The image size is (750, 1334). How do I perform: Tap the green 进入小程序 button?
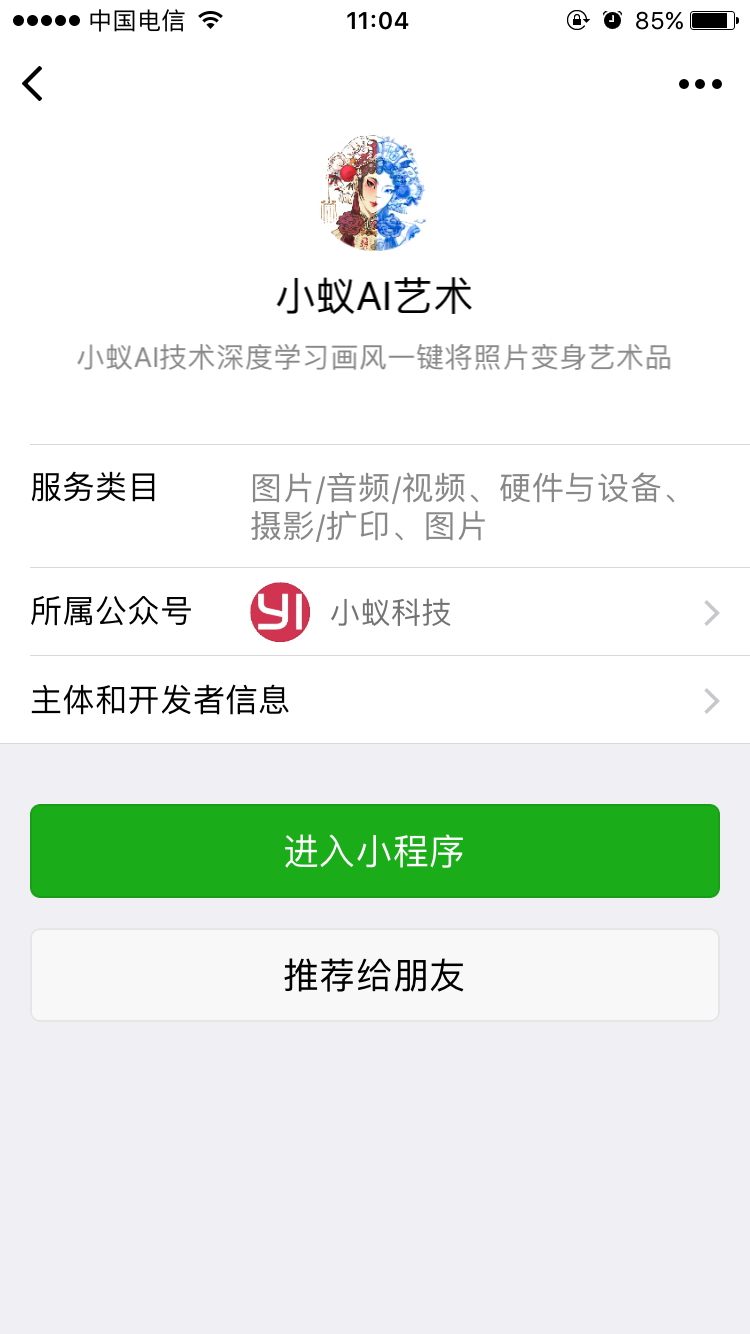pyautogui.click(x=375, y=851)
